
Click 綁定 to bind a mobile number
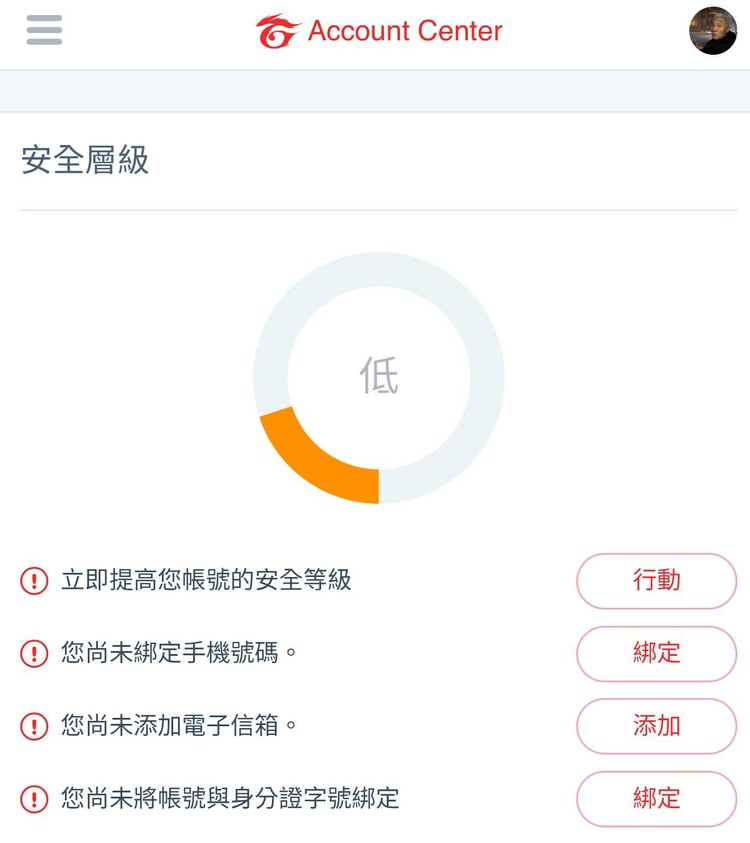point(656,654)
